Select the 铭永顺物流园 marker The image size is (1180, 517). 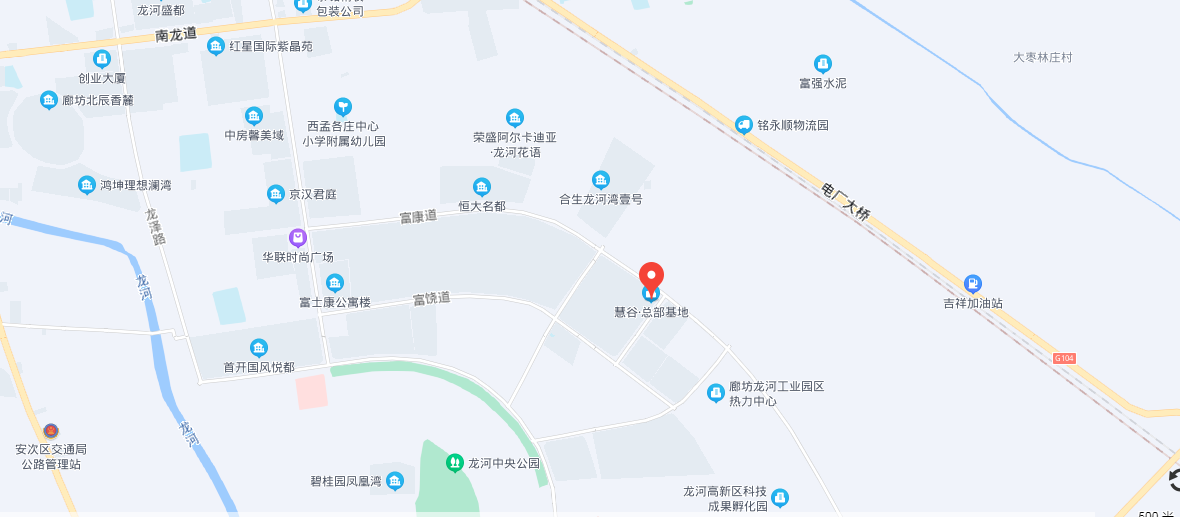744,125
